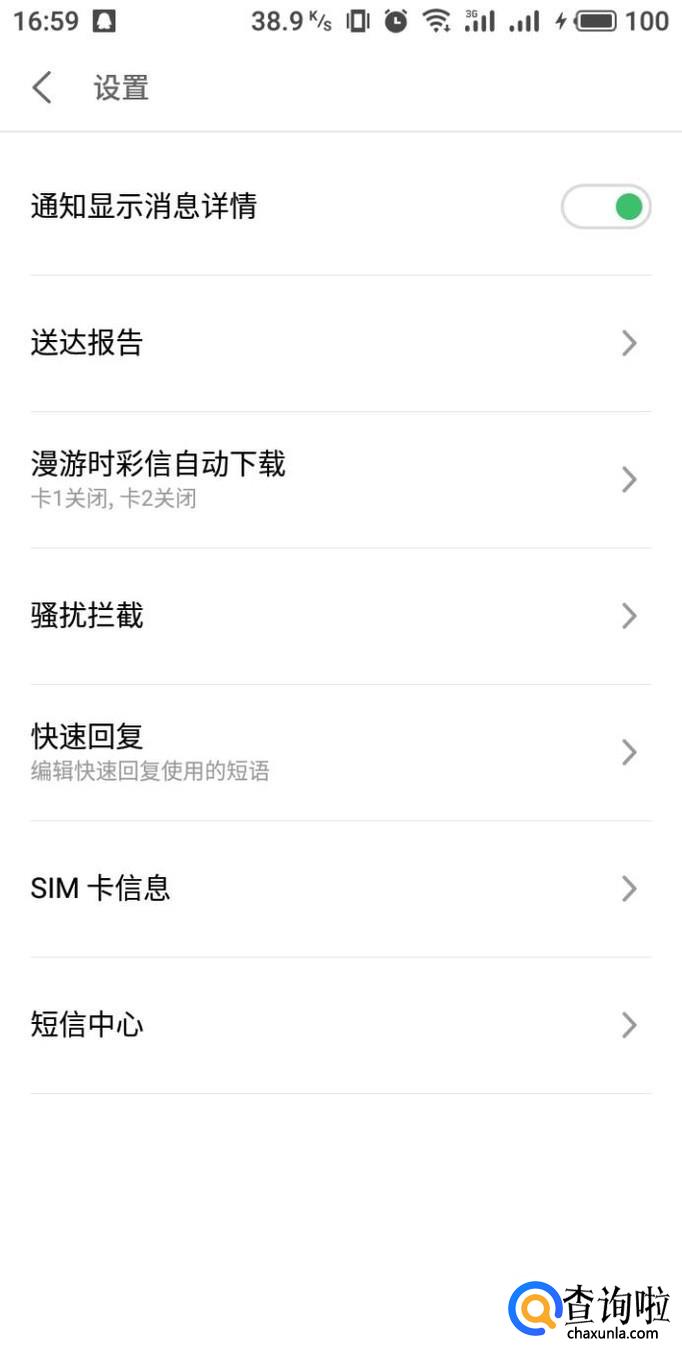Open 快速回复 to edit phrases

pos(340,751)
